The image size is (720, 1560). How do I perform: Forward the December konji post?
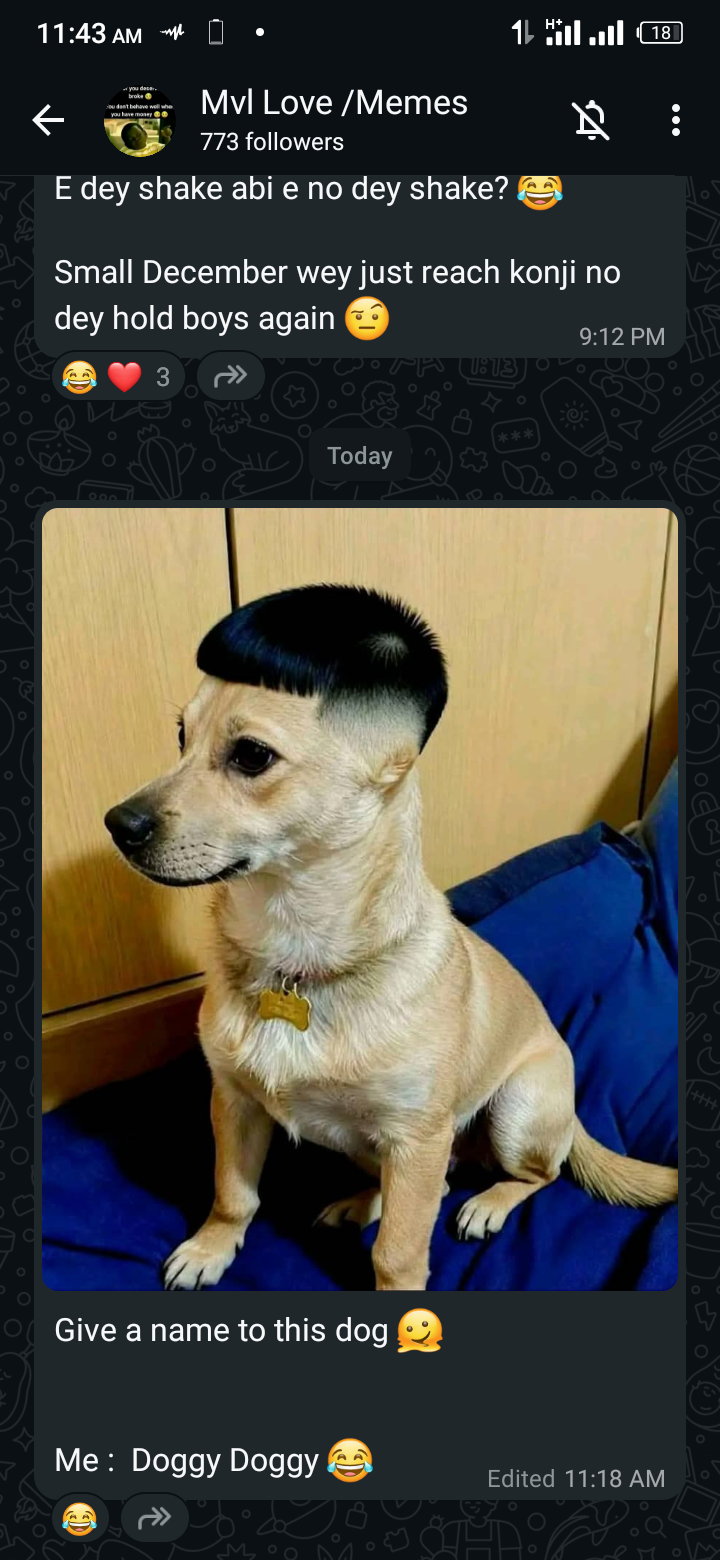point(230,377)
